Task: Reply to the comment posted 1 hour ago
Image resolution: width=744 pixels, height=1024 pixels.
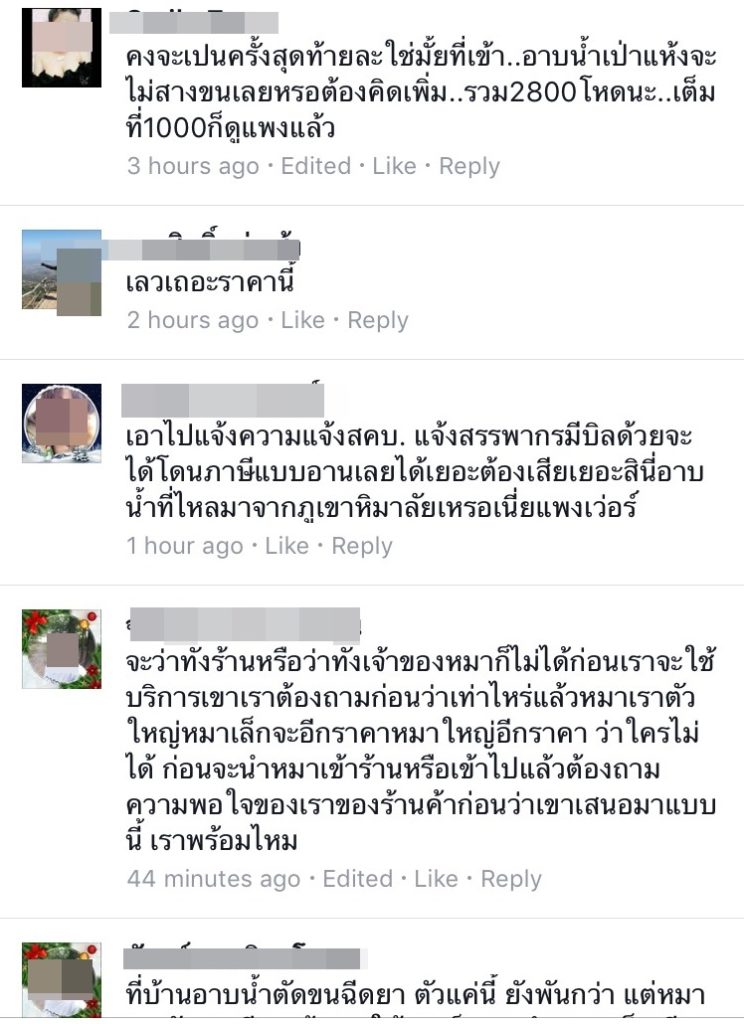Action: (362, 546)
